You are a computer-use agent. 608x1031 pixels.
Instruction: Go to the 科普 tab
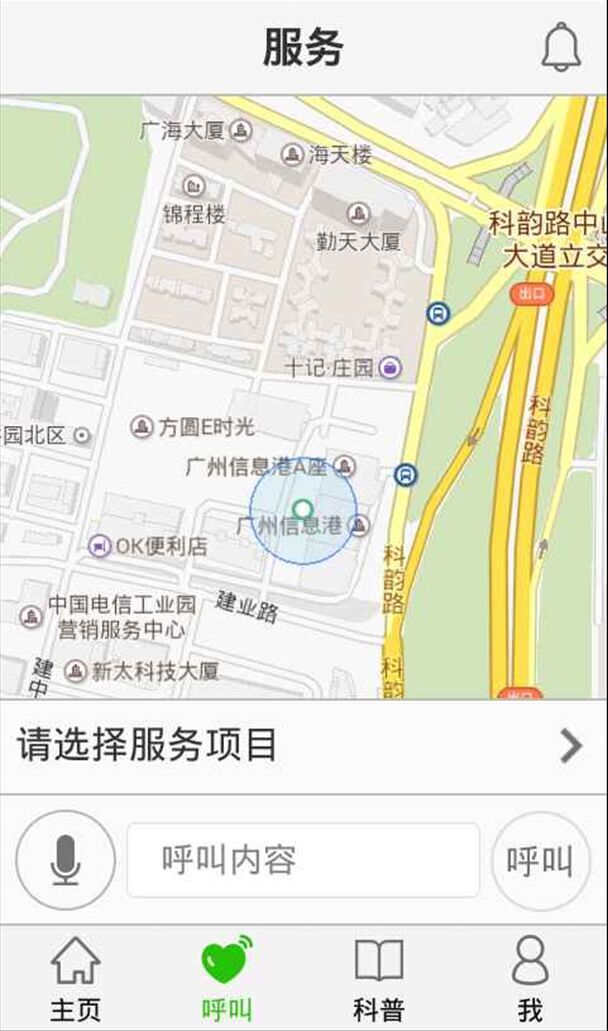tap(379, 978)
